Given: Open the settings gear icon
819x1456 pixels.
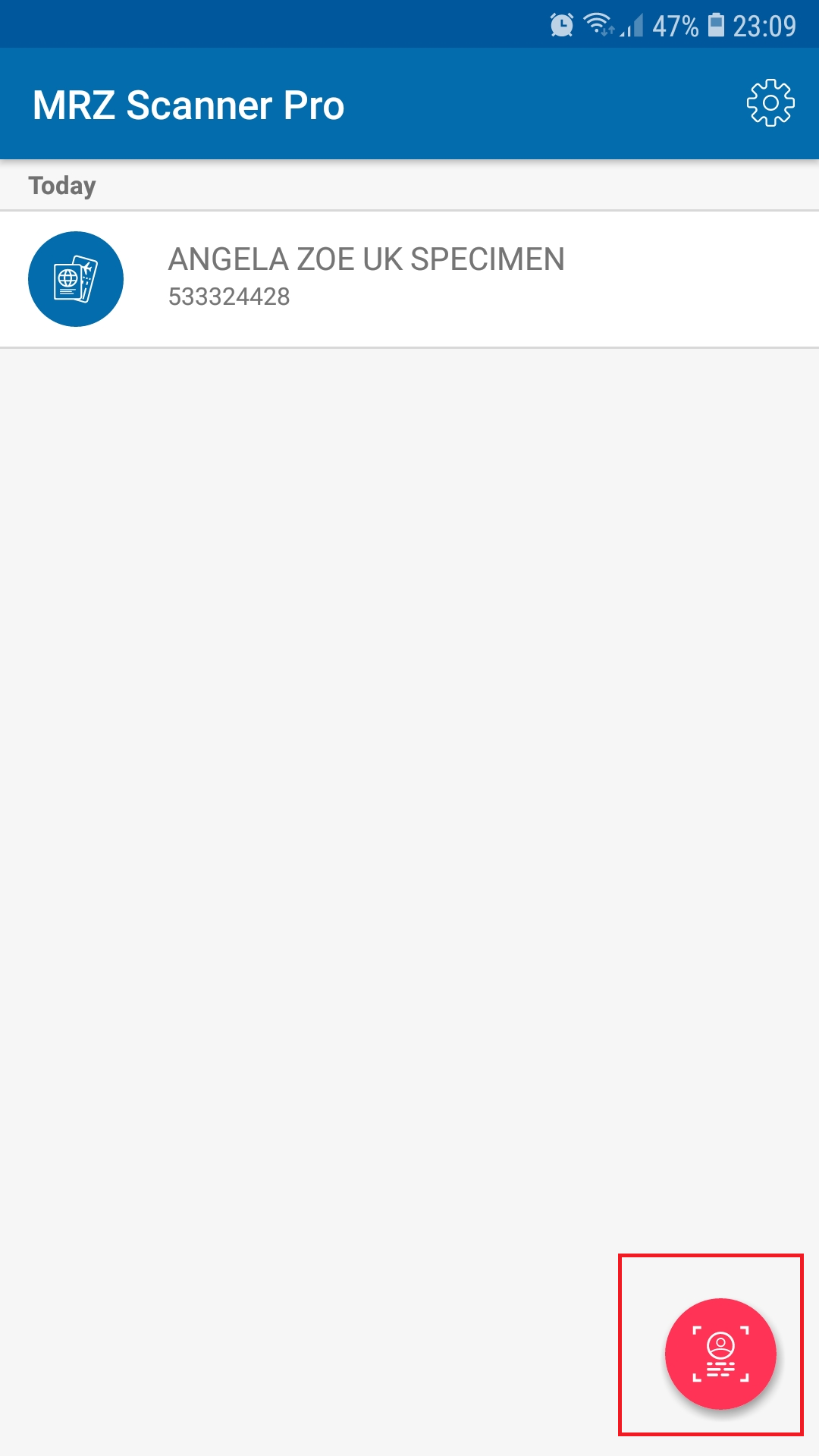Looking at the screenshot, I should [x=770, y=103].
